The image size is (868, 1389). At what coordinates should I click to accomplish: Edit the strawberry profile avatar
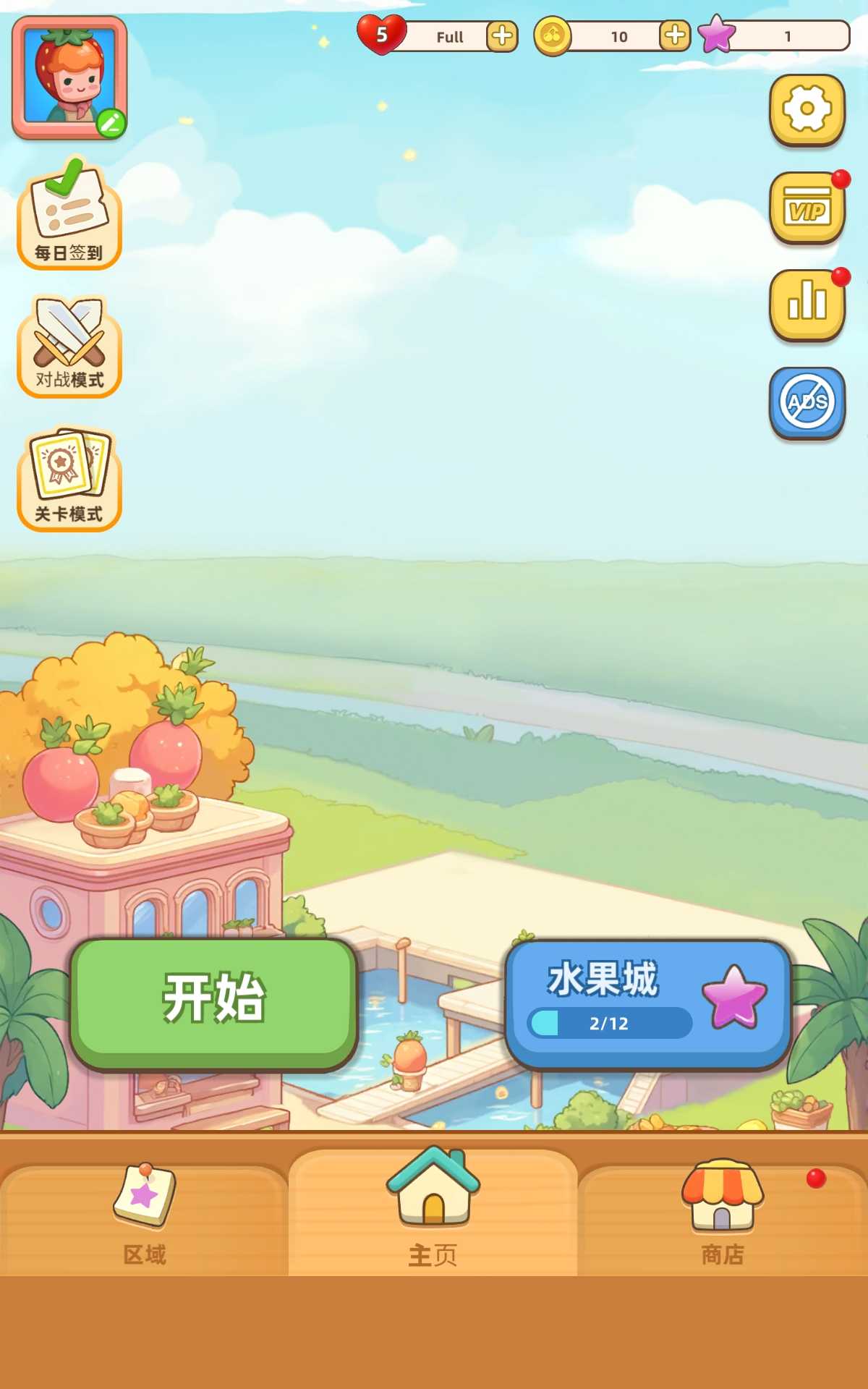coord(69,78)
